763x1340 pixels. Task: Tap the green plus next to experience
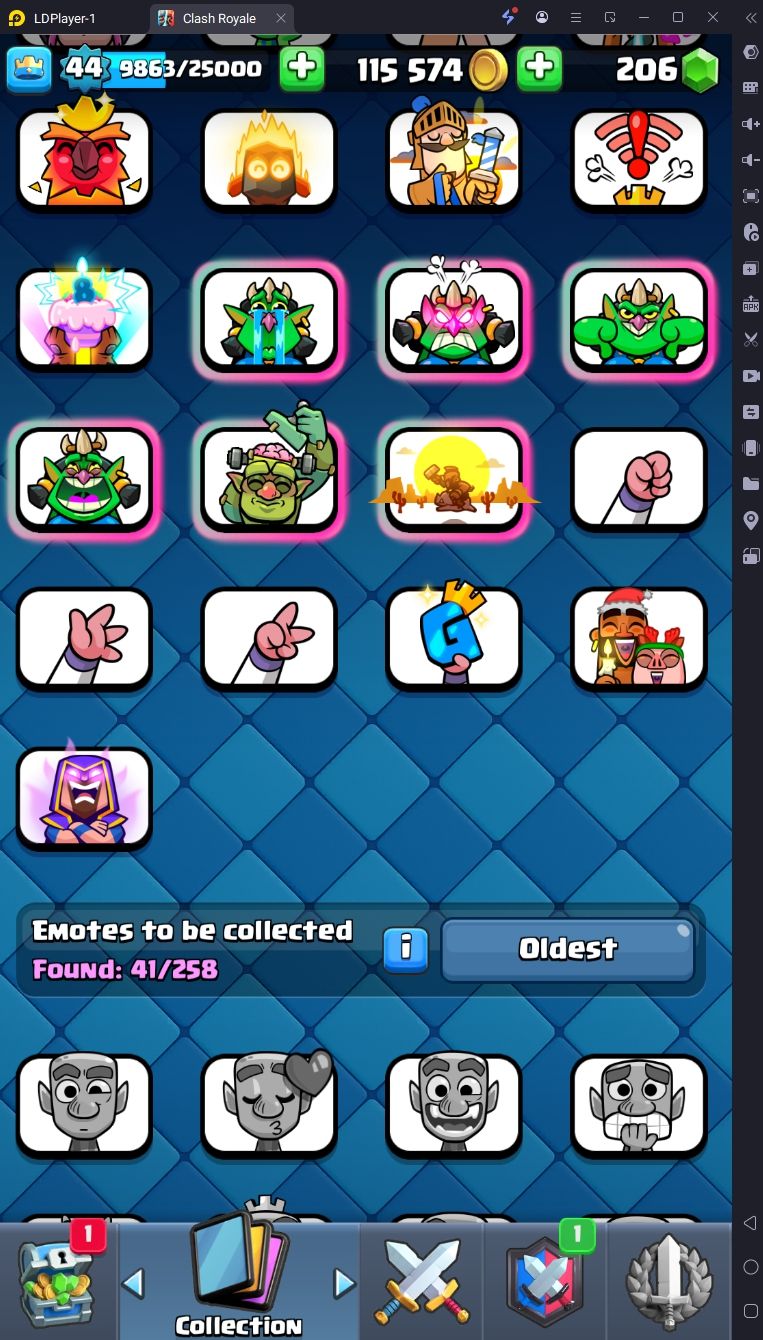(x=301, y=69)
